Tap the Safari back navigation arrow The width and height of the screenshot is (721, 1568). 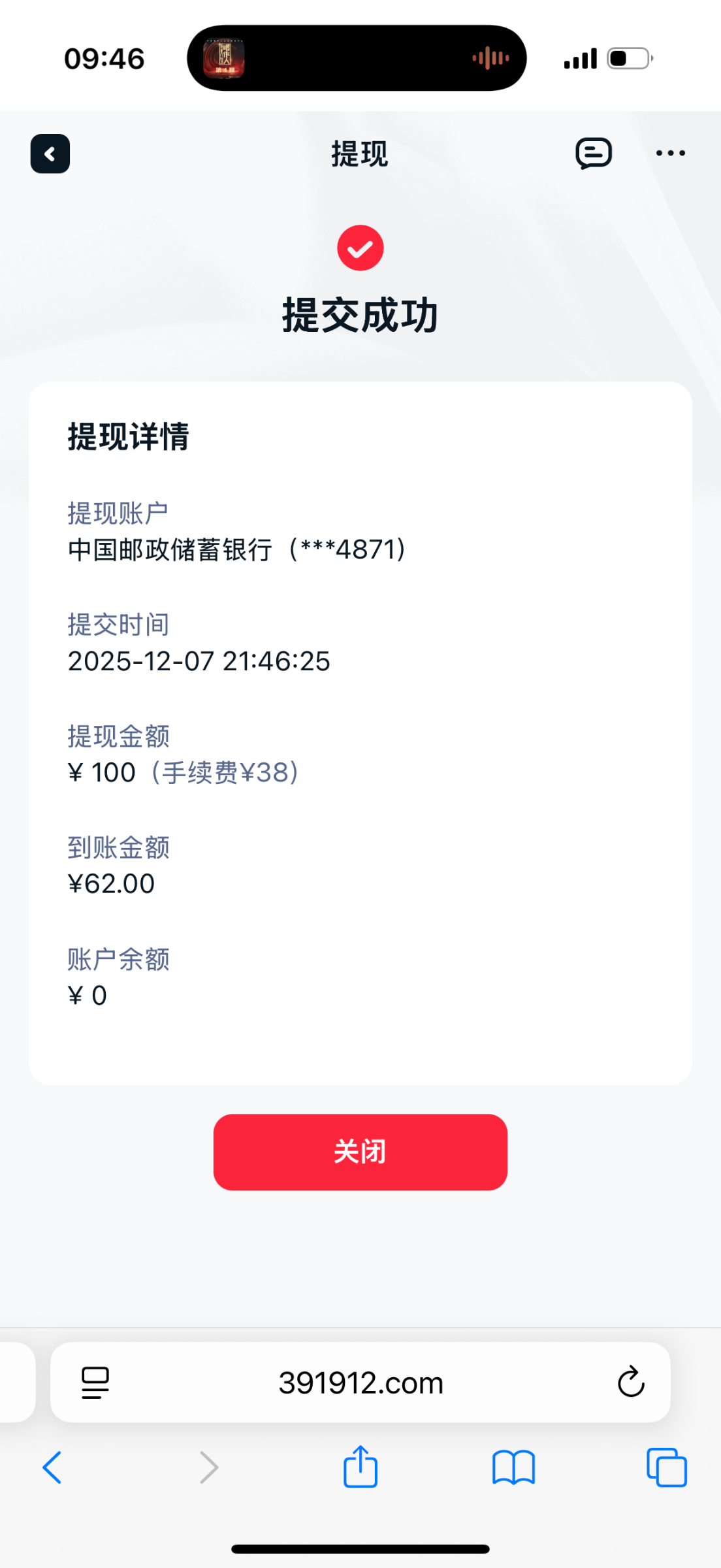click(54, 1467)
